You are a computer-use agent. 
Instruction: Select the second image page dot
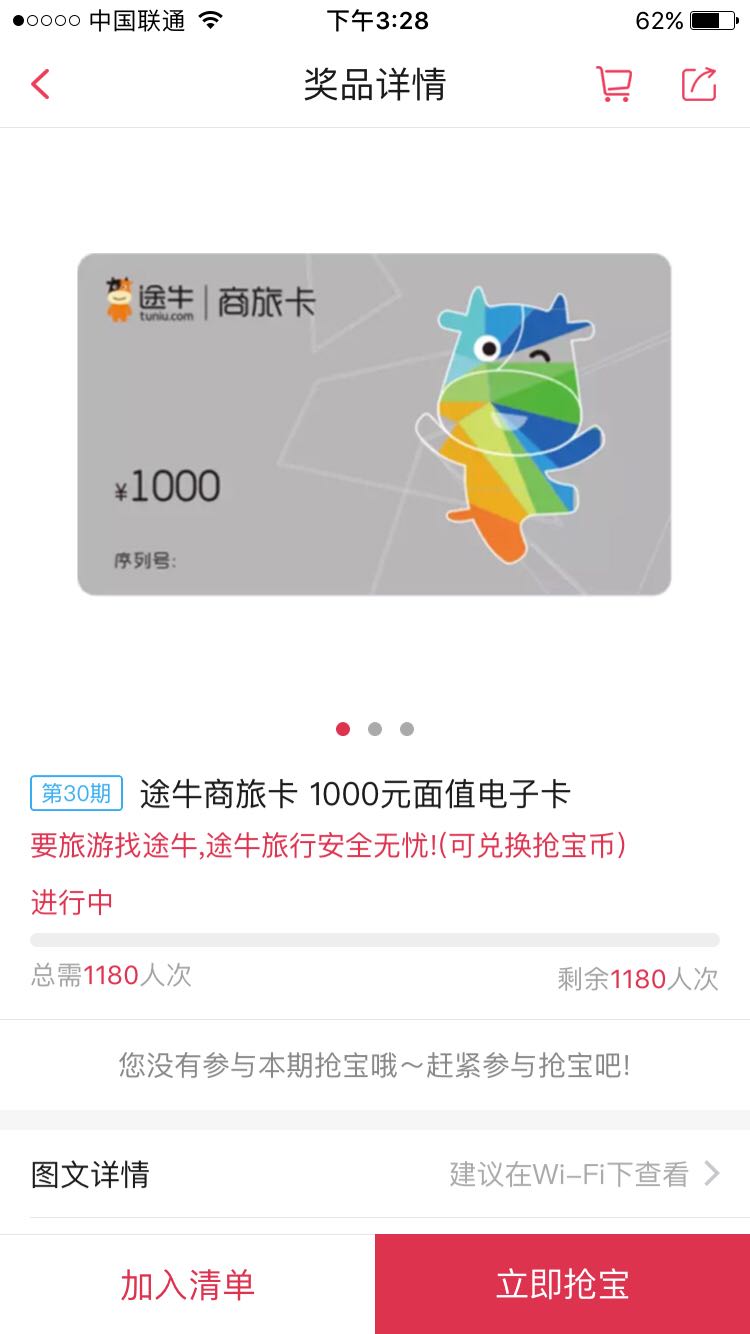click(x=375, y=729)
